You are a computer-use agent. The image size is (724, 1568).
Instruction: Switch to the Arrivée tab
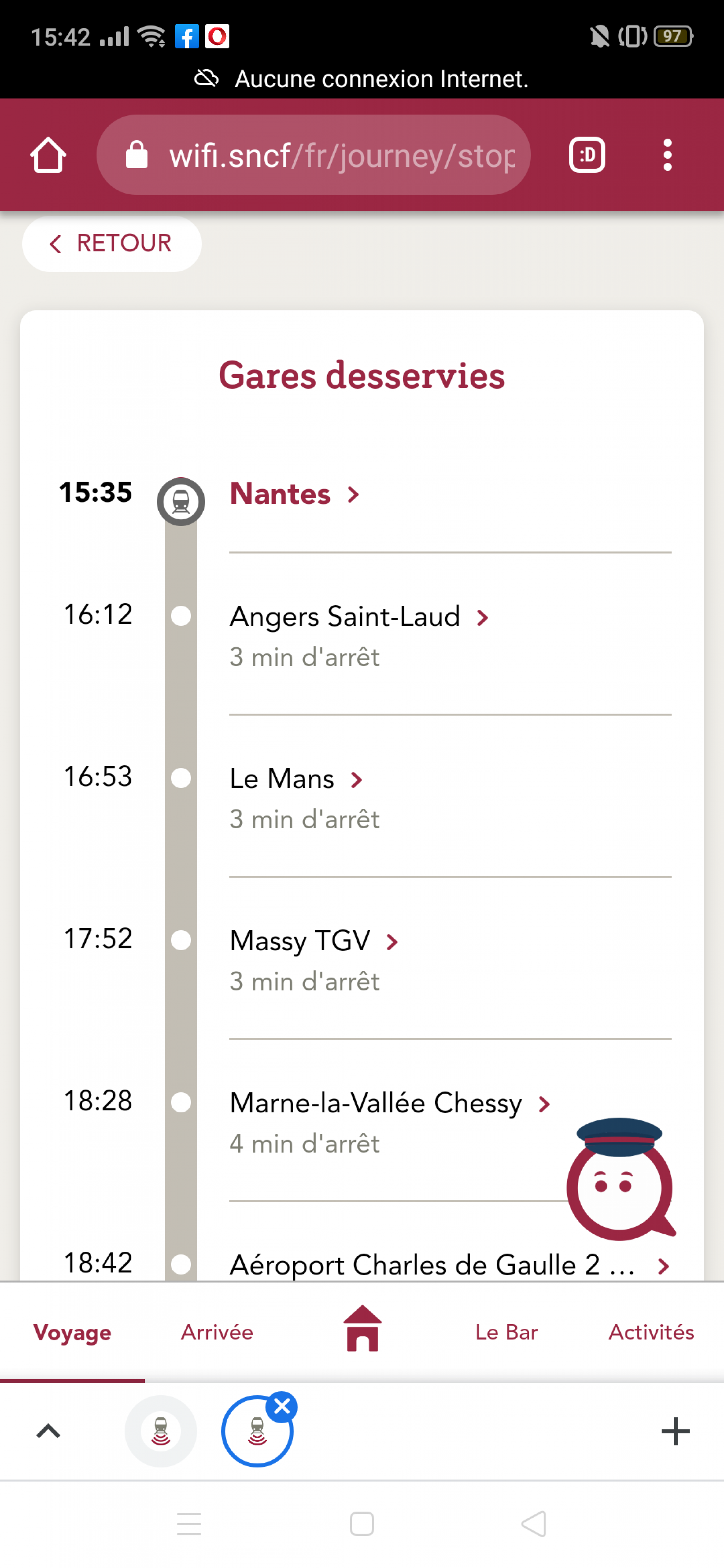[x=217, y=1332]
